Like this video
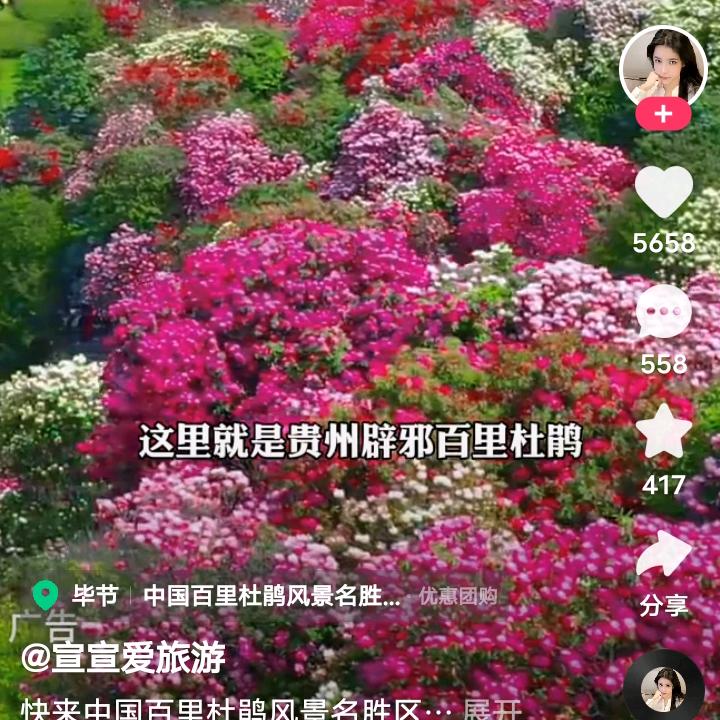Image resolution: width=720 pixels, height=720 pixels. click(664, 193)
